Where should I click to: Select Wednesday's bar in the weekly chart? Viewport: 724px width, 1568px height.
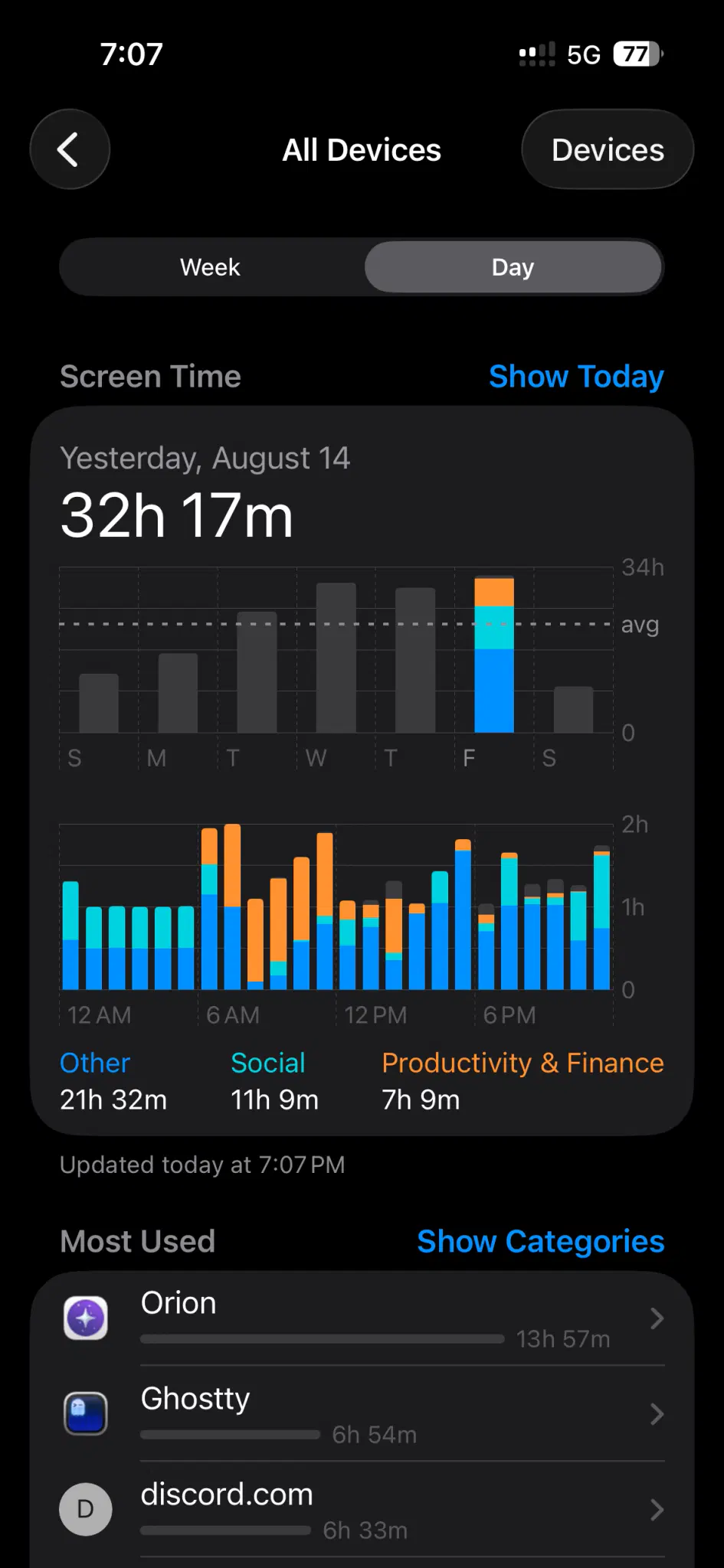click(336, 658)
